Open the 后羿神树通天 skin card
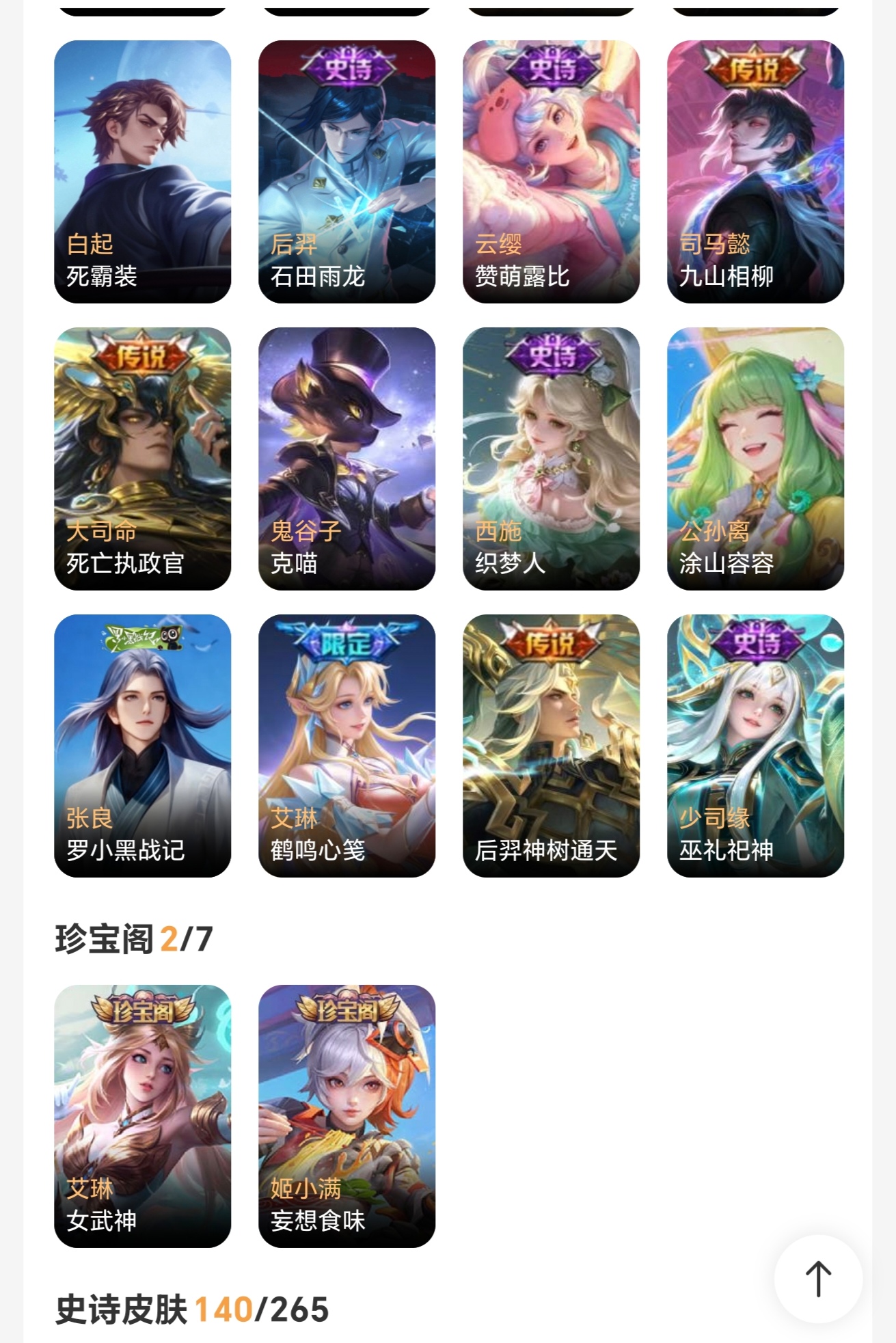This screenshot has width=896, height=1343. [x=551, y=746]
